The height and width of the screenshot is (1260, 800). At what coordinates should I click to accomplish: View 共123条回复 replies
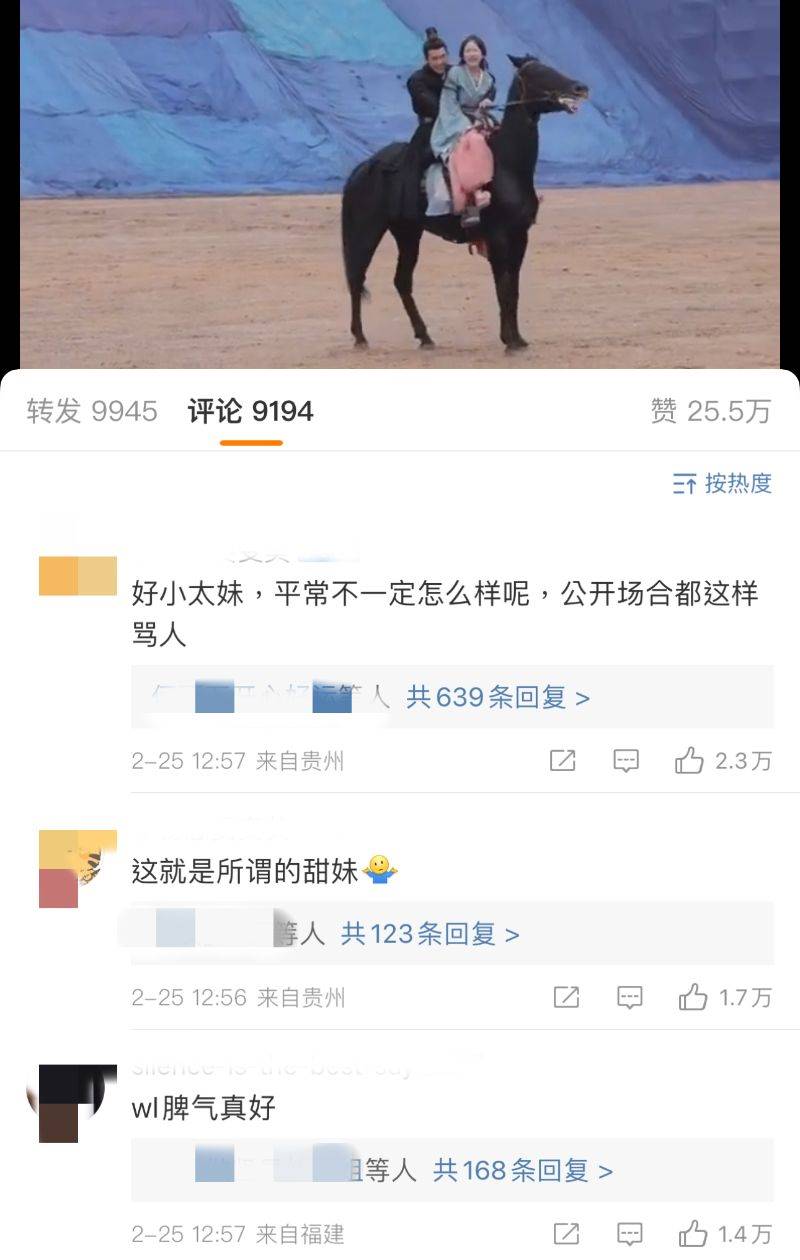pyautogui.click(x=429, y=934)
